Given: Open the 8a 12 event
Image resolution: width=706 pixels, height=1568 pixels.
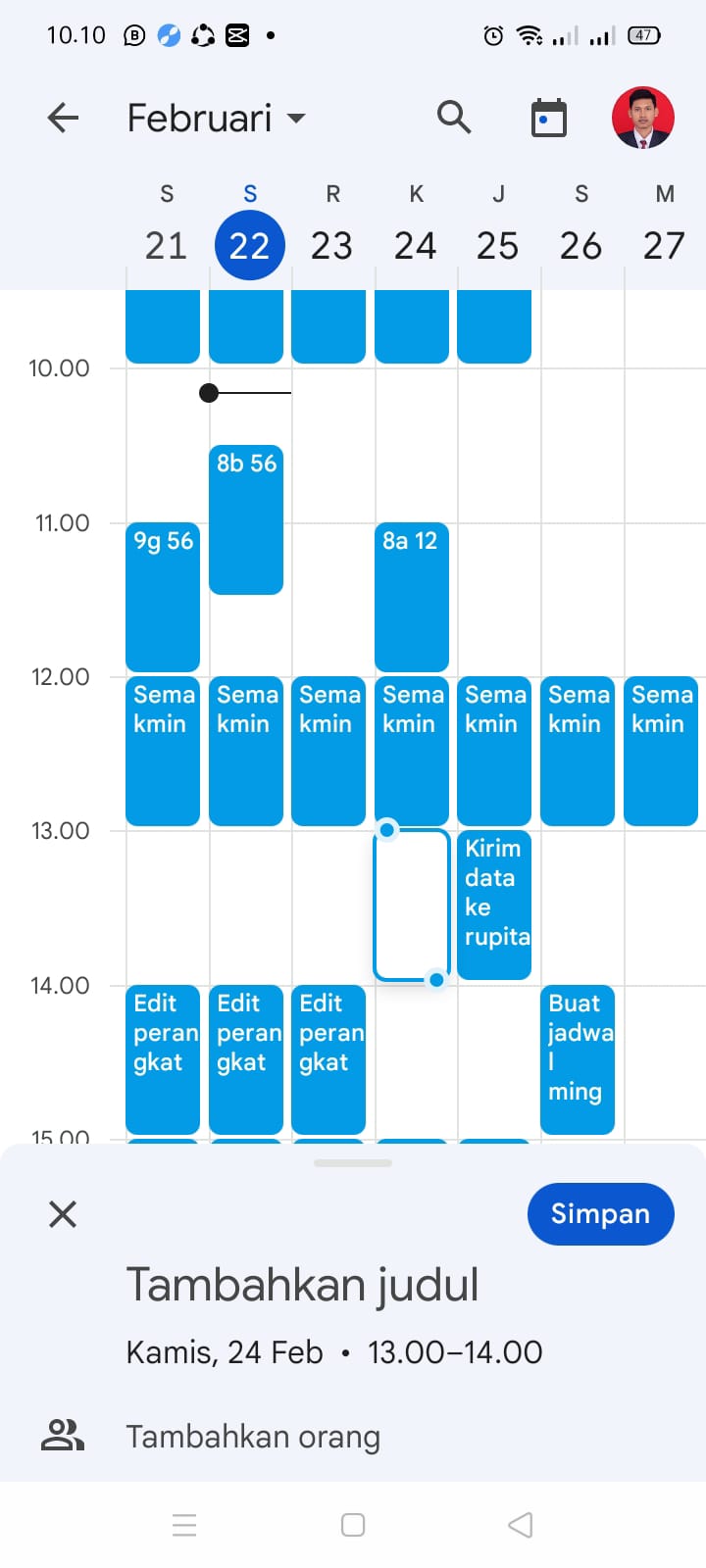Looking at the screenshot, I should [x=412, y=596].
